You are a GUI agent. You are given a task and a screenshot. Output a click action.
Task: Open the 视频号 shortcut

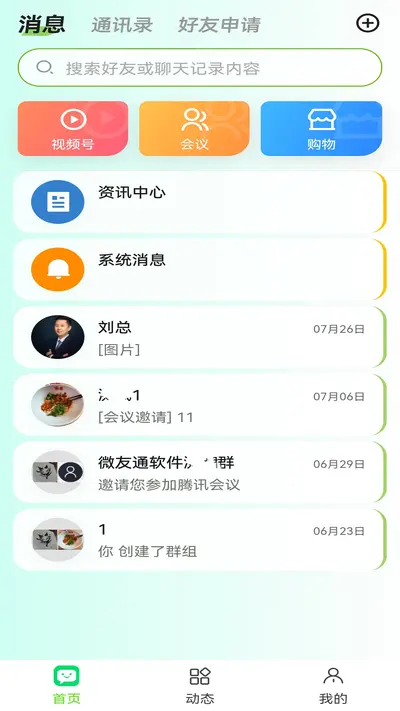(73, 128)
